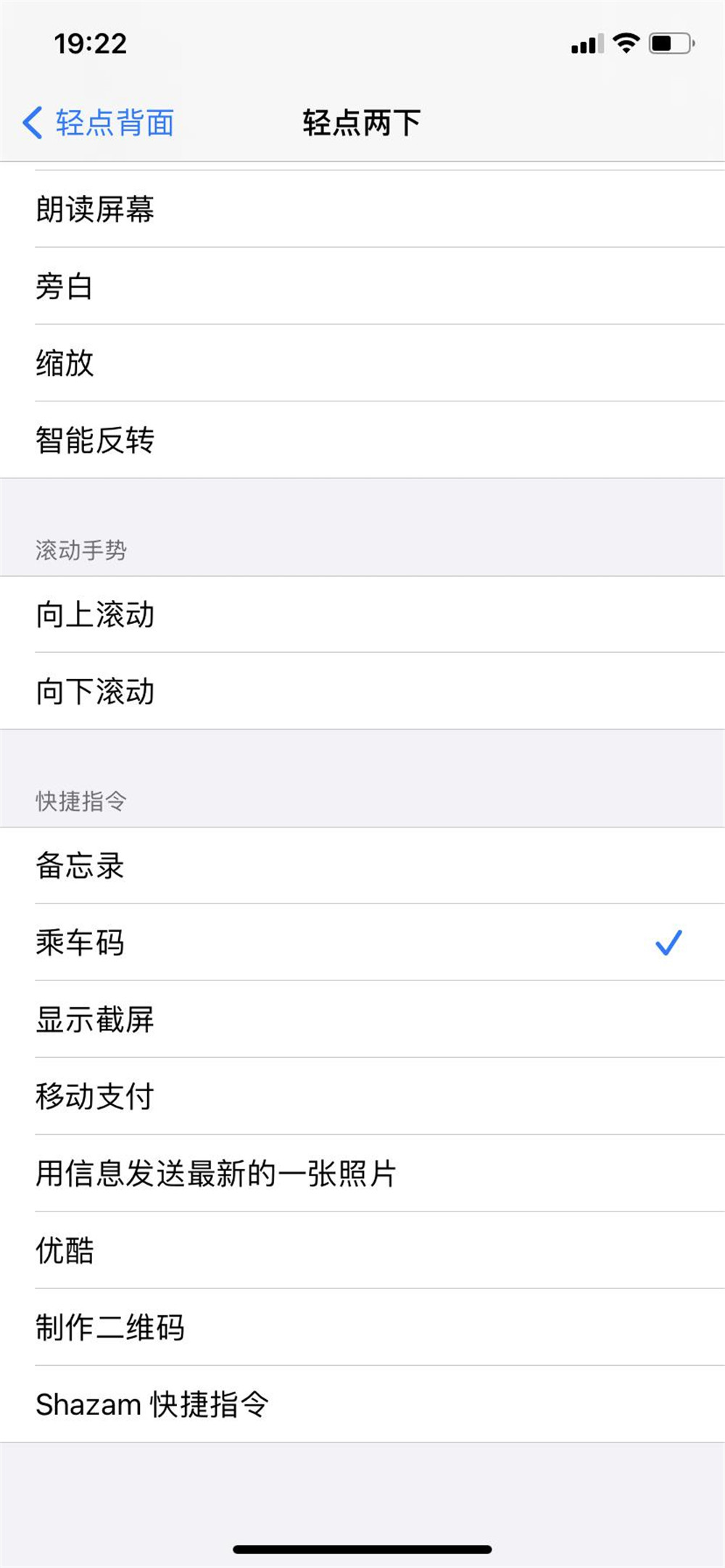Choose 制作二维码 shortcut
The height and width of the screenshot is (1568, 725).
[x=362, y=1327]
